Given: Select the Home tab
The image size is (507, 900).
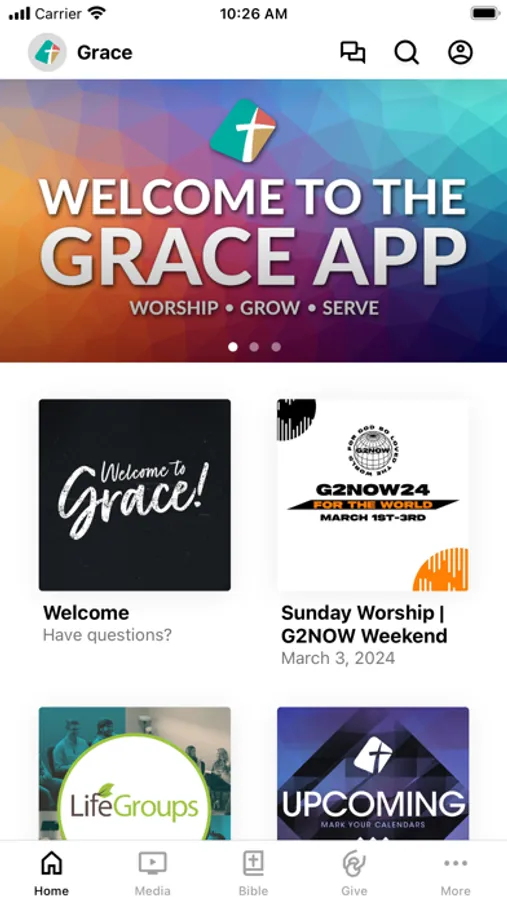Looking at the screenshot, I should 51,873.
